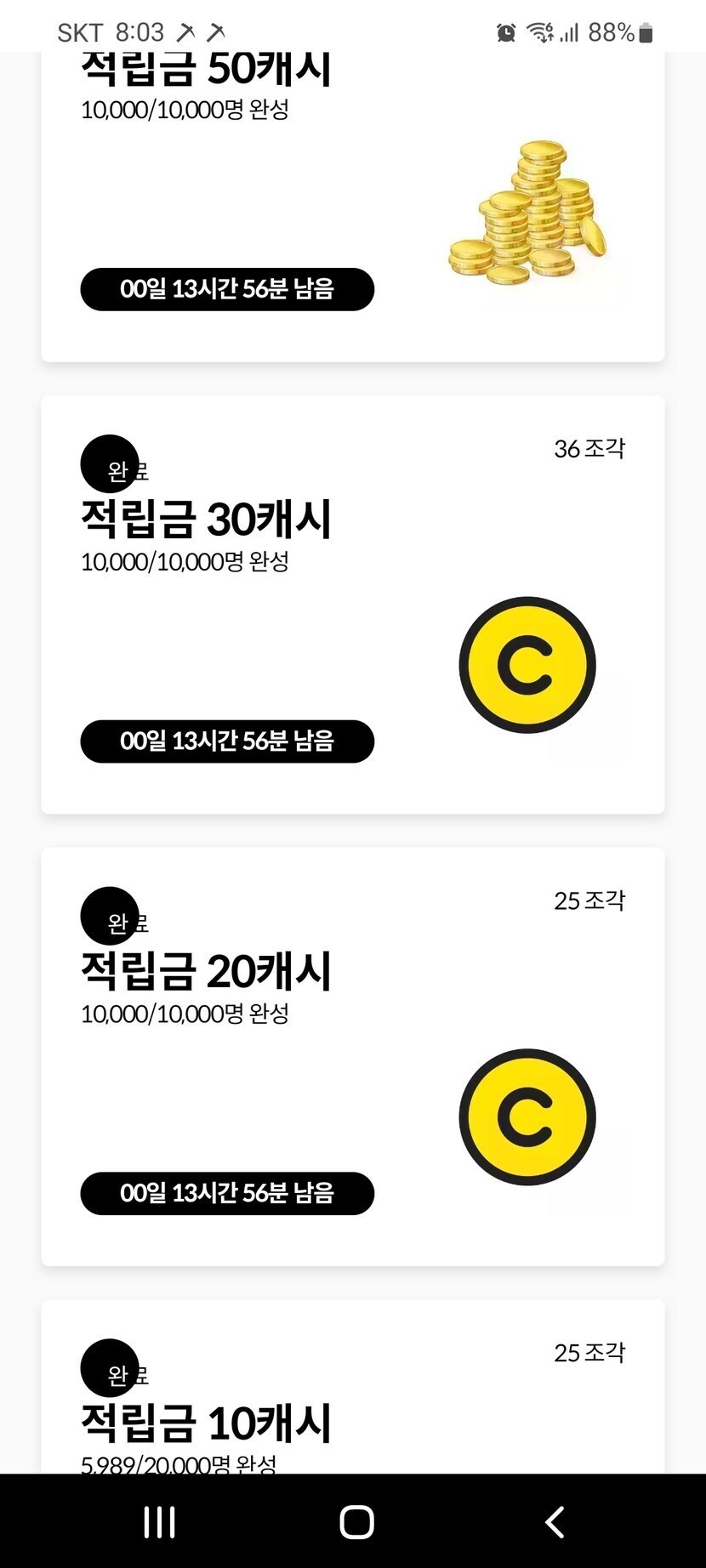This screenshot has height=1568, width=706.
Task: Show recent apps
Action: click(159, 1522)
